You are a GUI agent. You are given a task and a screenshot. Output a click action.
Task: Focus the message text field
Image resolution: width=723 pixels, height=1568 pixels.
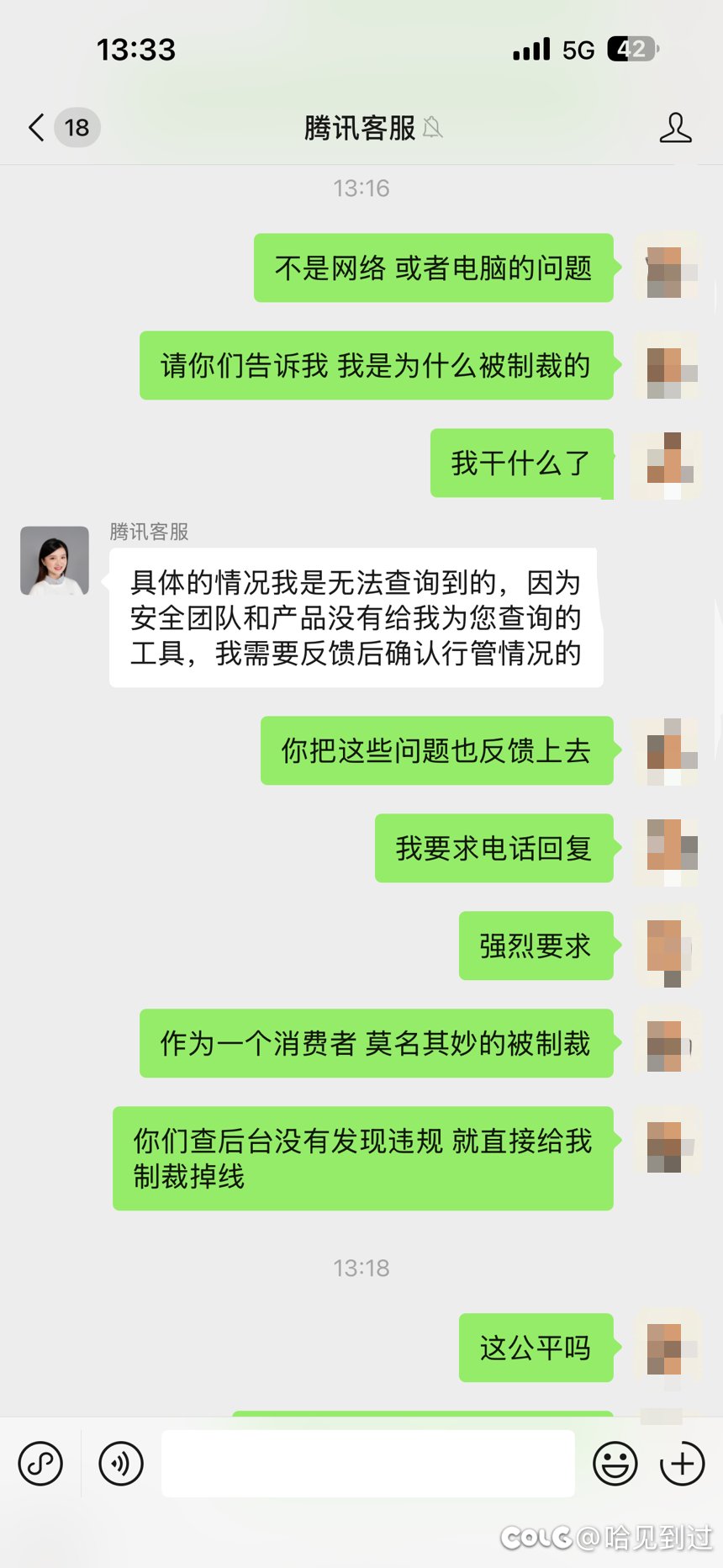pyautogui.click(x=368, y=1464)
